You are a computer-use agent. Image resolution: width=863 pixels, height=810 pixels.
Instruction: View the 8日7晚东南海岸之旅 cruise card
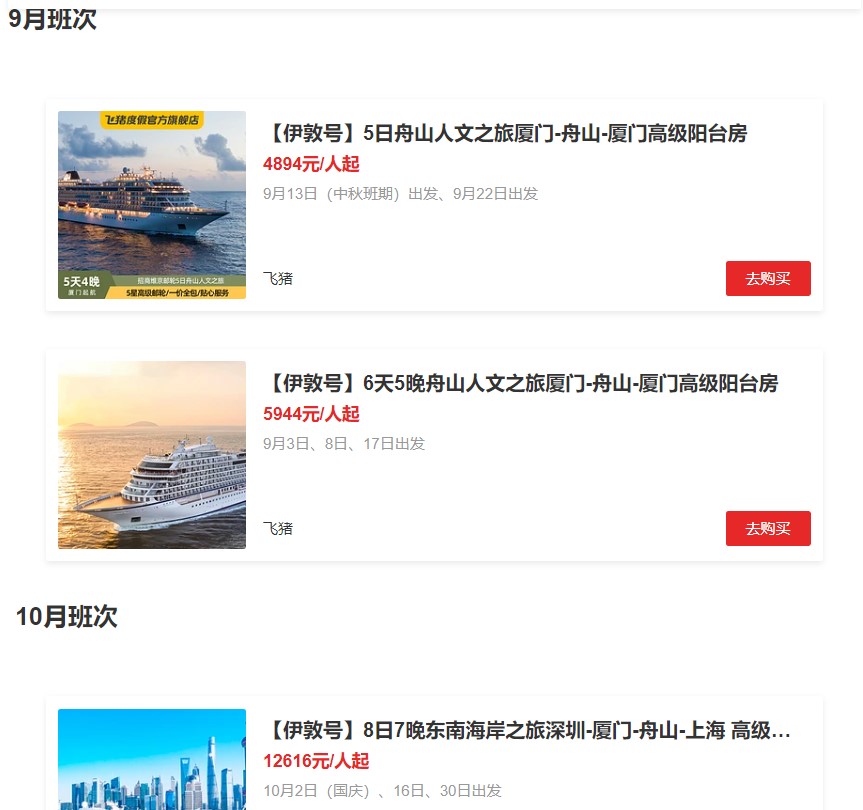point(528,731)
